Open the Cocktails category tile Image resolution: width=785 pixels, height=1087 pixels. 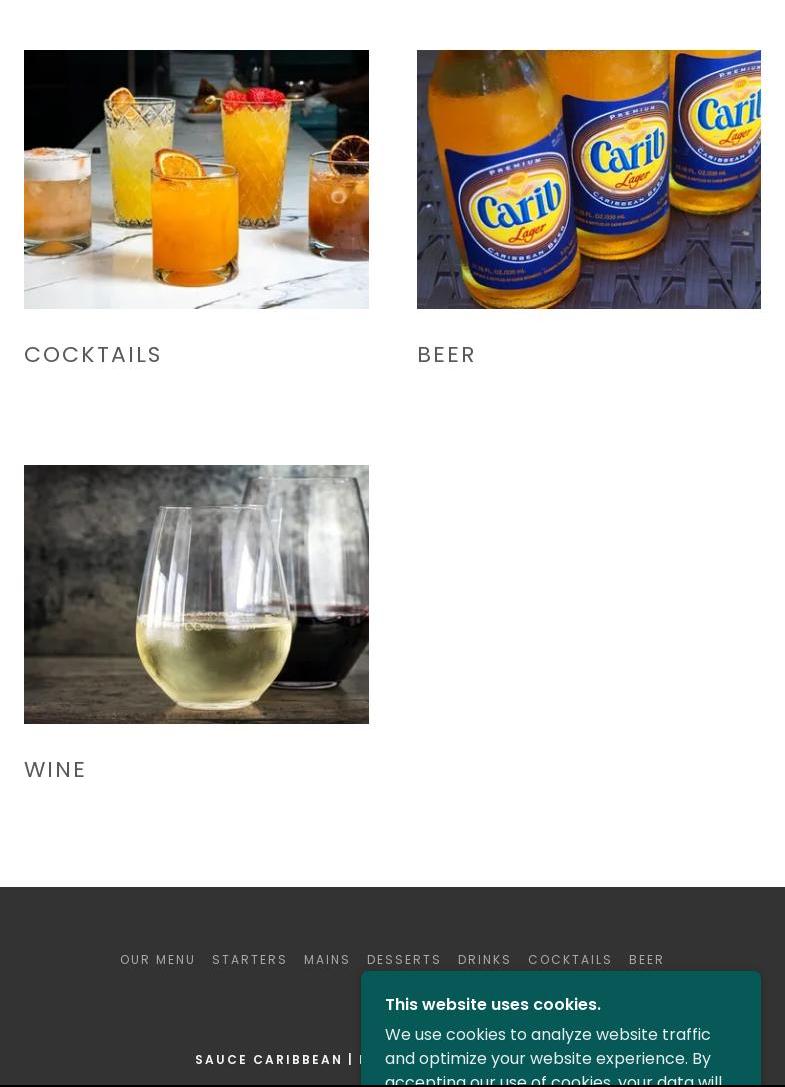(x=196, y=180)
